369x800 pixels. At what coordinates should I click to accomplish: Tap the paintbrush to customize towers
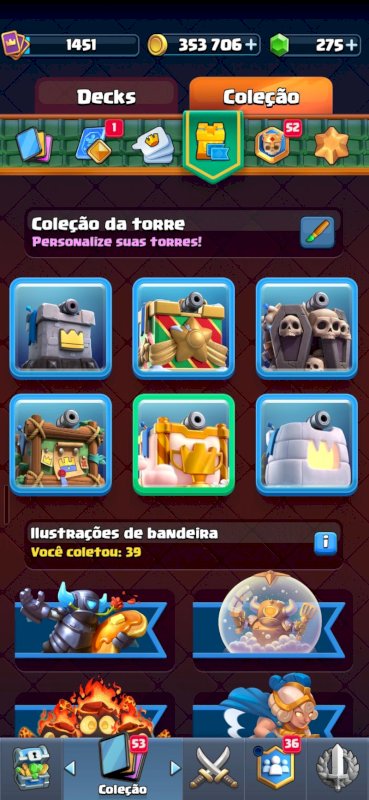[317, 233]
